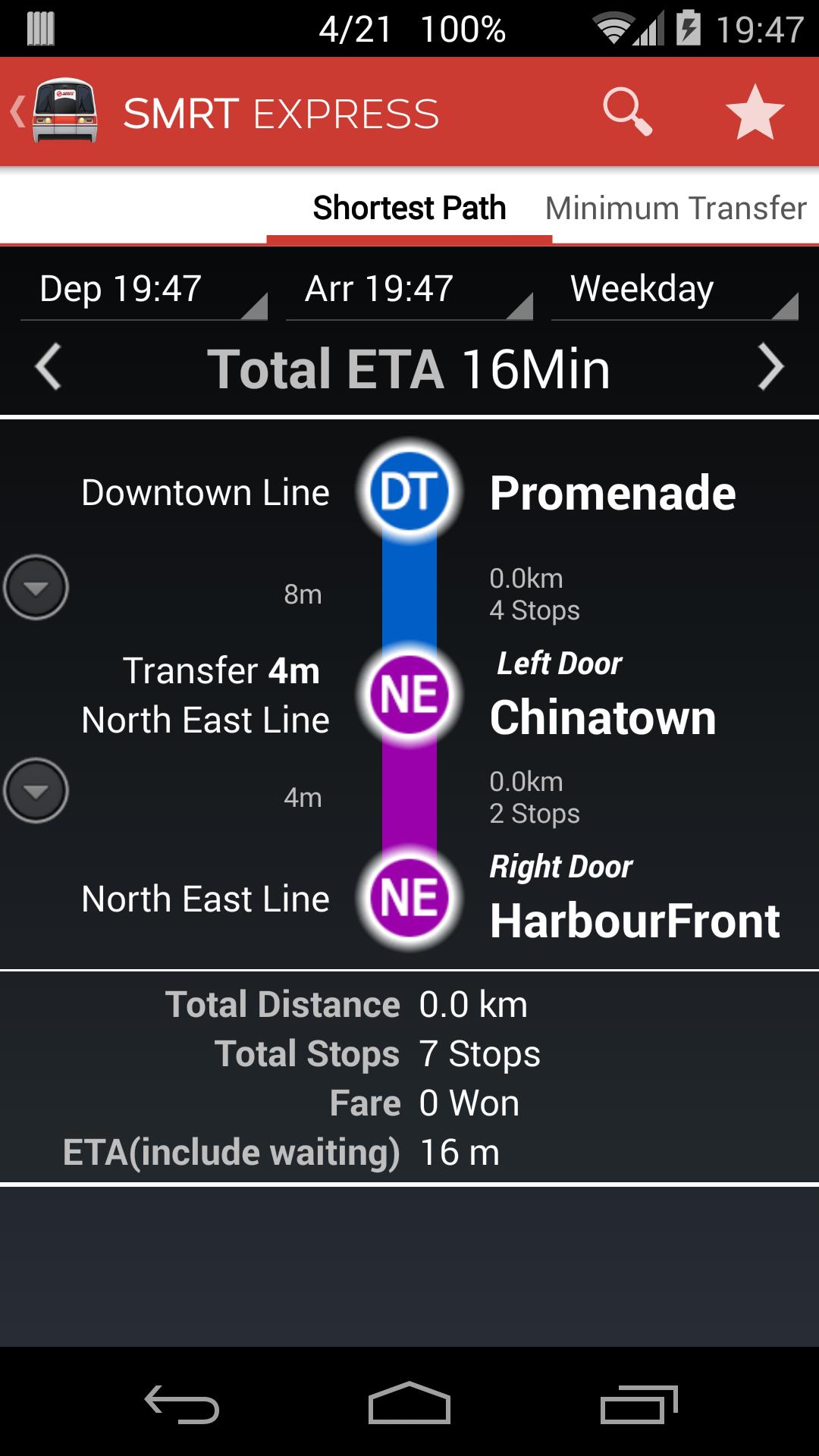The width and height of the screenshot is (819, 1456).
Task: Tap the Total ETA 16Min display
Action: (x=409, y=367)
